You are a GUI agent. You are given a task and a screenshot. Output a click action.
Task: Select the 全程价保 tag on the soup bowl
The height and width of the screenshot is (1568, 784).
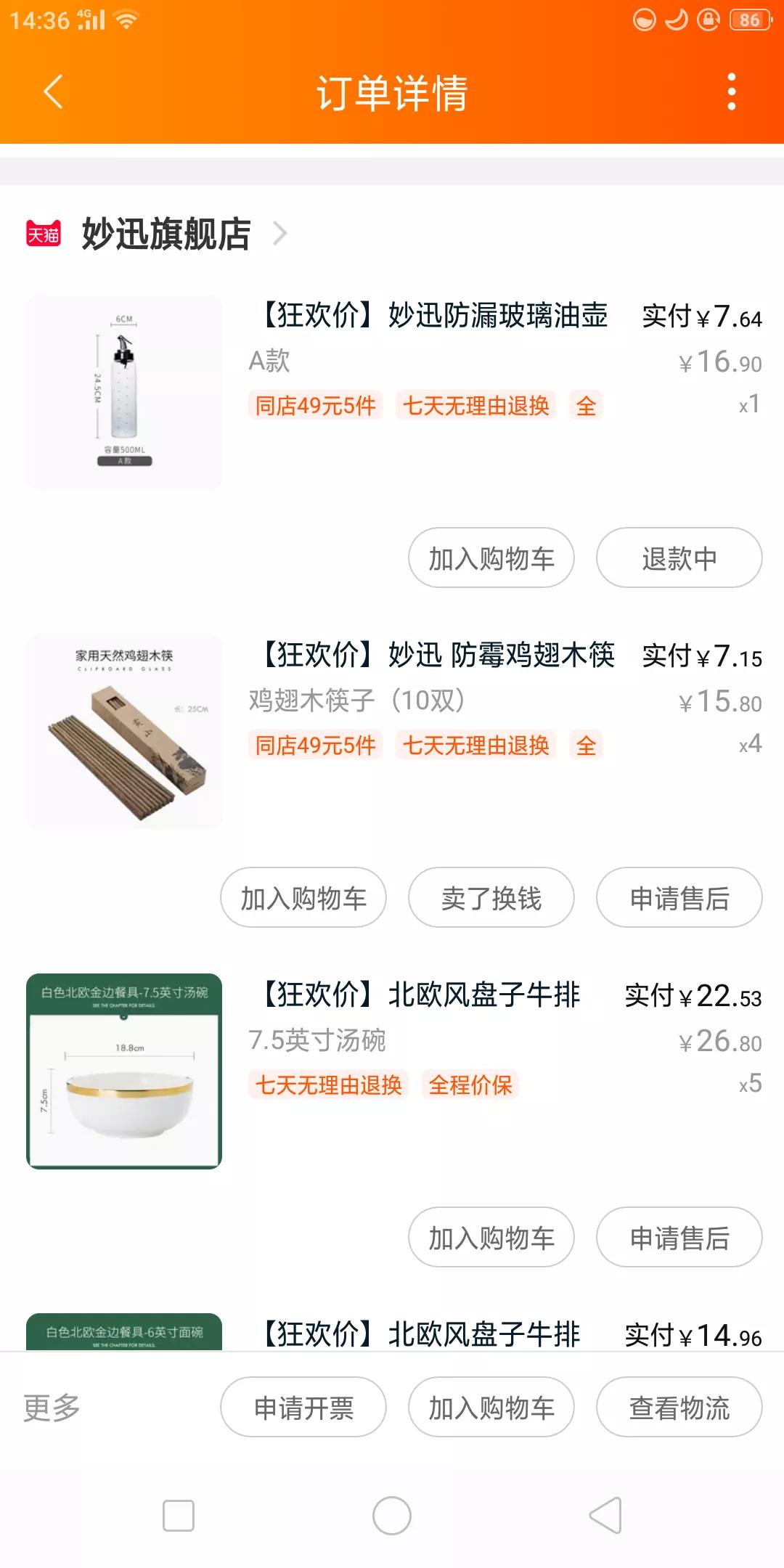click(x=470, y=1085)
